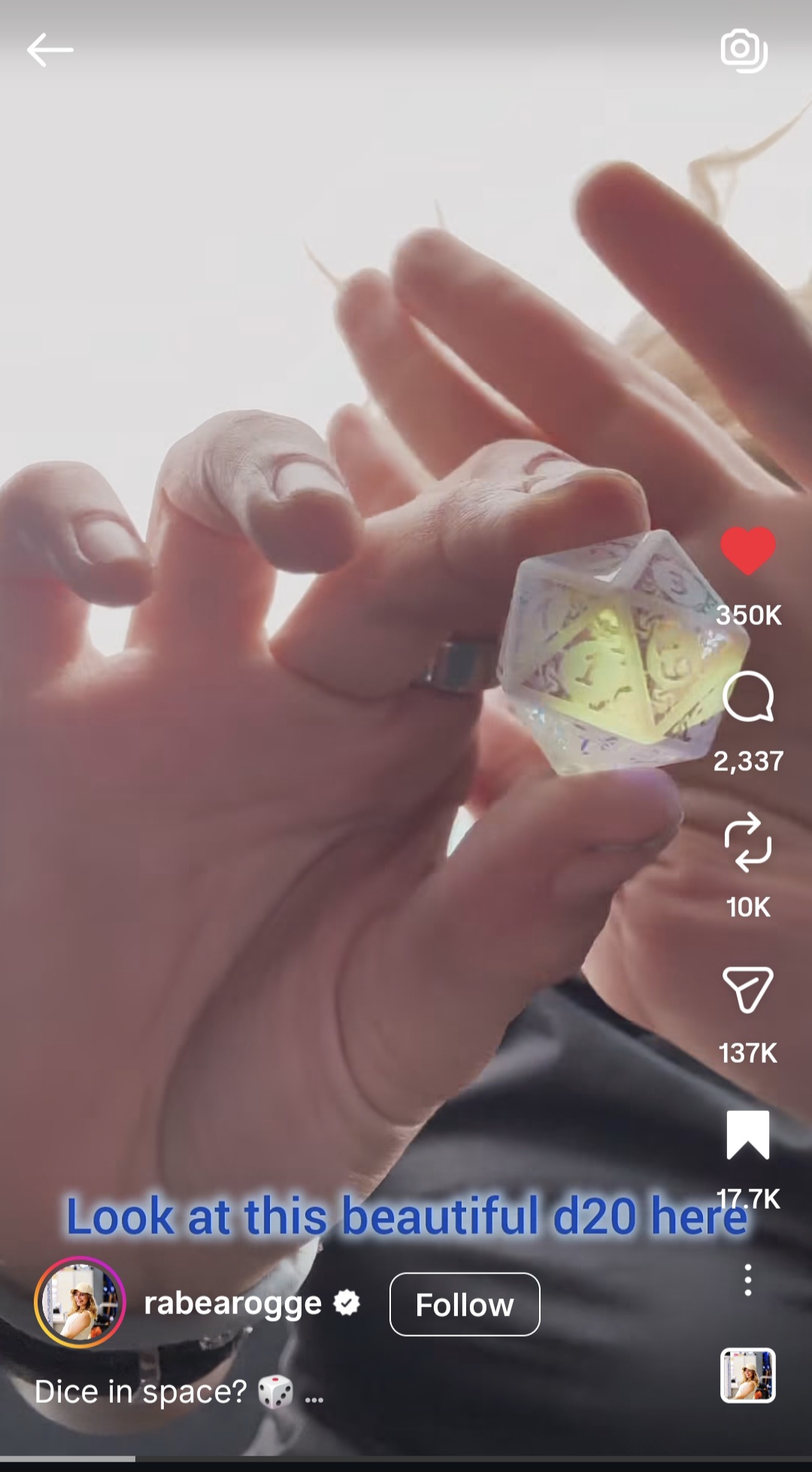Viewport: 812px width, 1472px height.
Task: Remove this reel from saved bookmarks
Action: (747, 1134)
